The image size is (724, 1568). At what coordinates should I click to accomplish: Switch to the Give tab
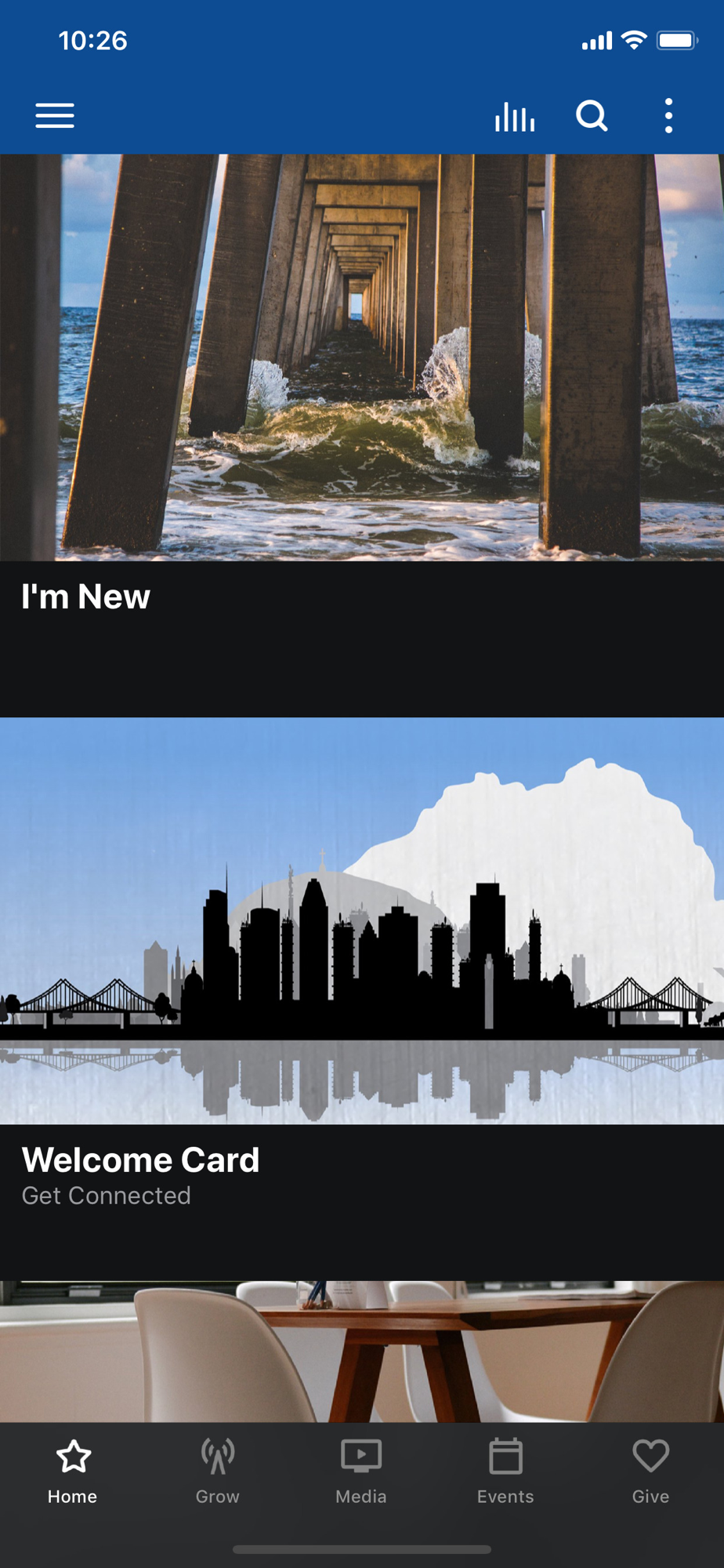pyautogui.click(x=650, y=1472)
